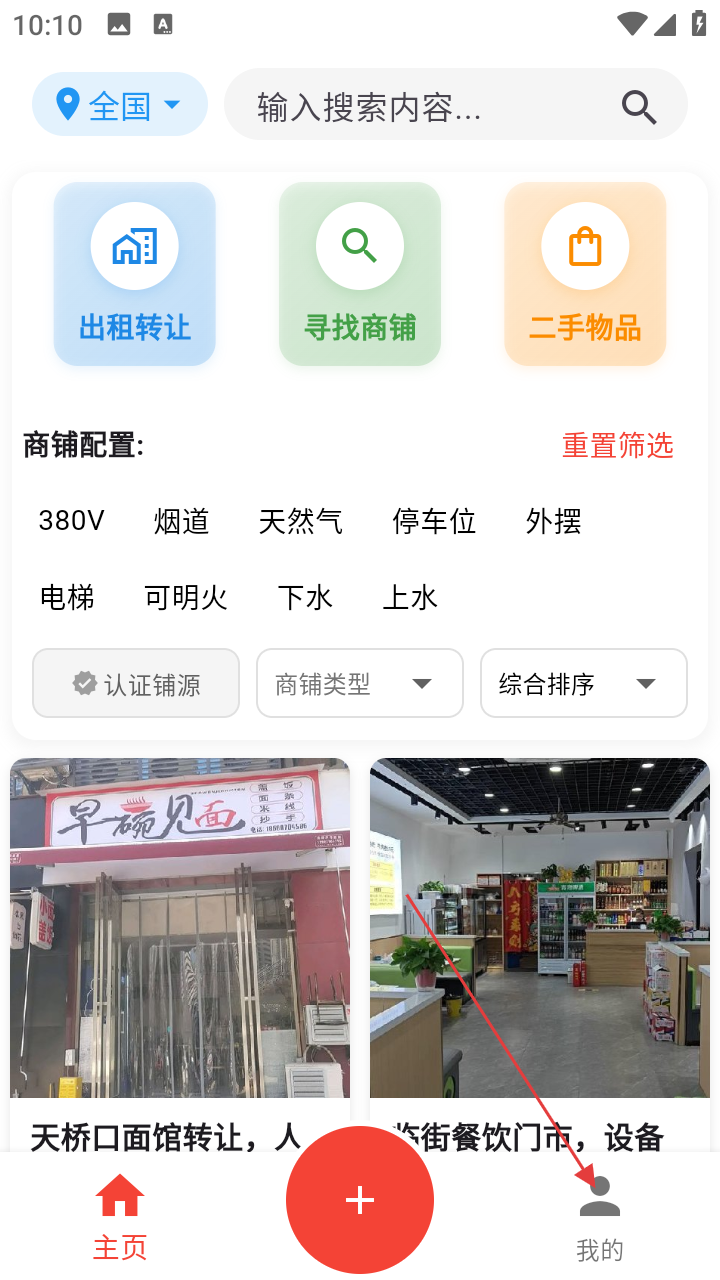The height and width of the screenshot is (1280, 720).
Task: Open 出租转让 category
Action: [x=135, y=274]
